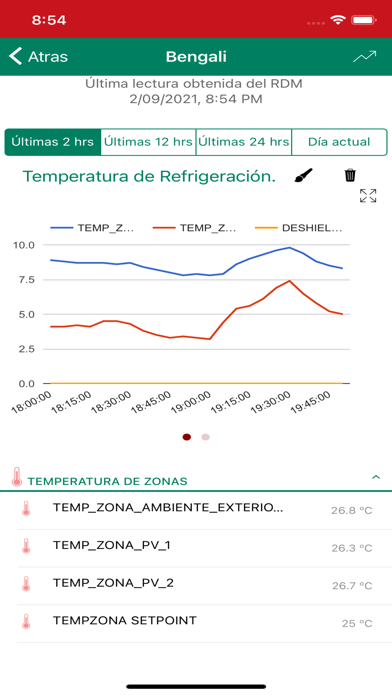
Task: Switch to Últimas 24 hrs
Action: point(244,142)
